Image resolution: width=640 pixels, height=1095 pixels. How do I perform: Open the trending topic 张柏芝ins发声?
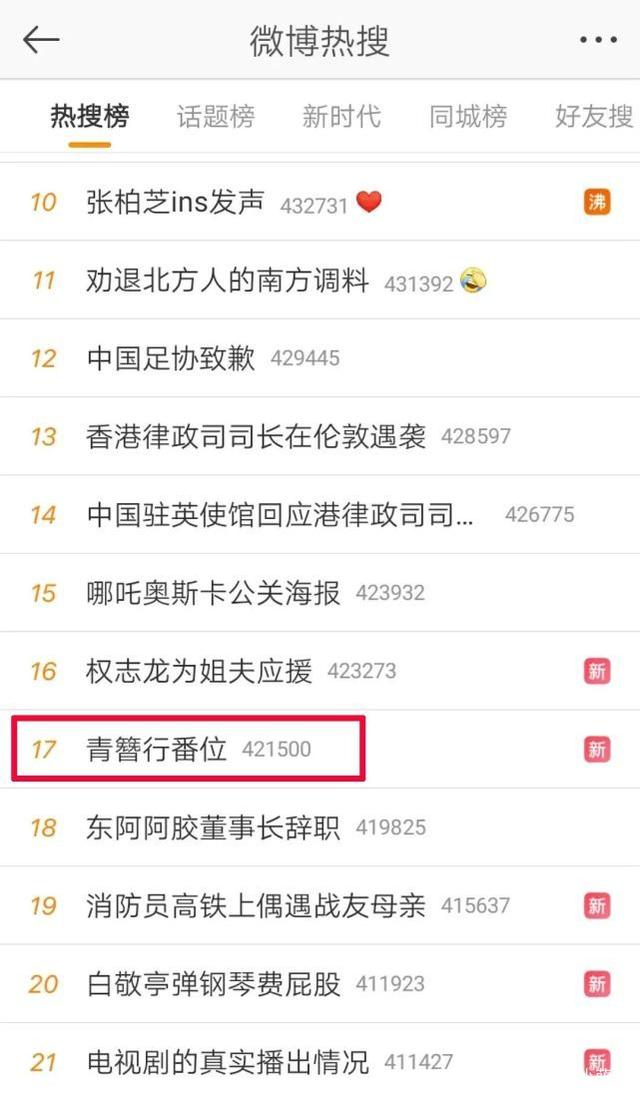tap(176, 202)
